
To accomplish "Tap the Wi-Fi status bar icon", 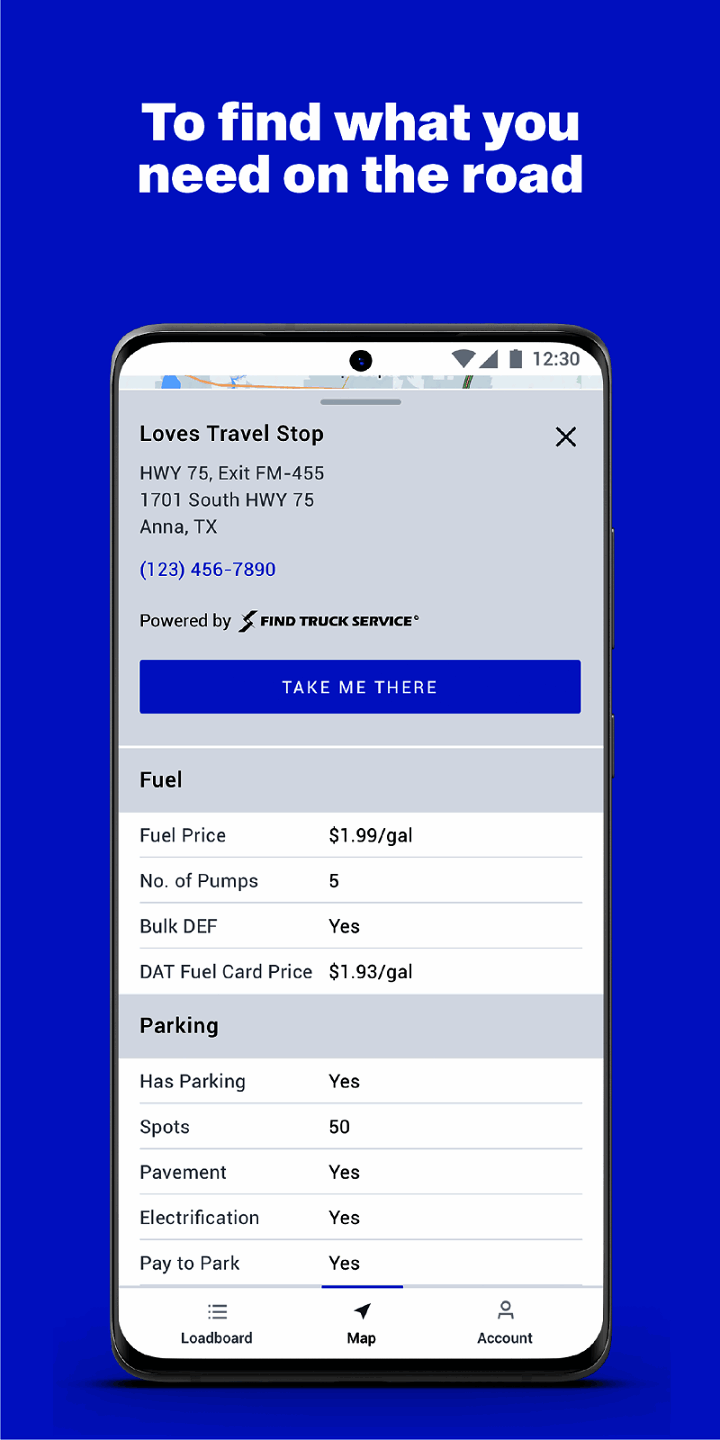I will (462, 360).
